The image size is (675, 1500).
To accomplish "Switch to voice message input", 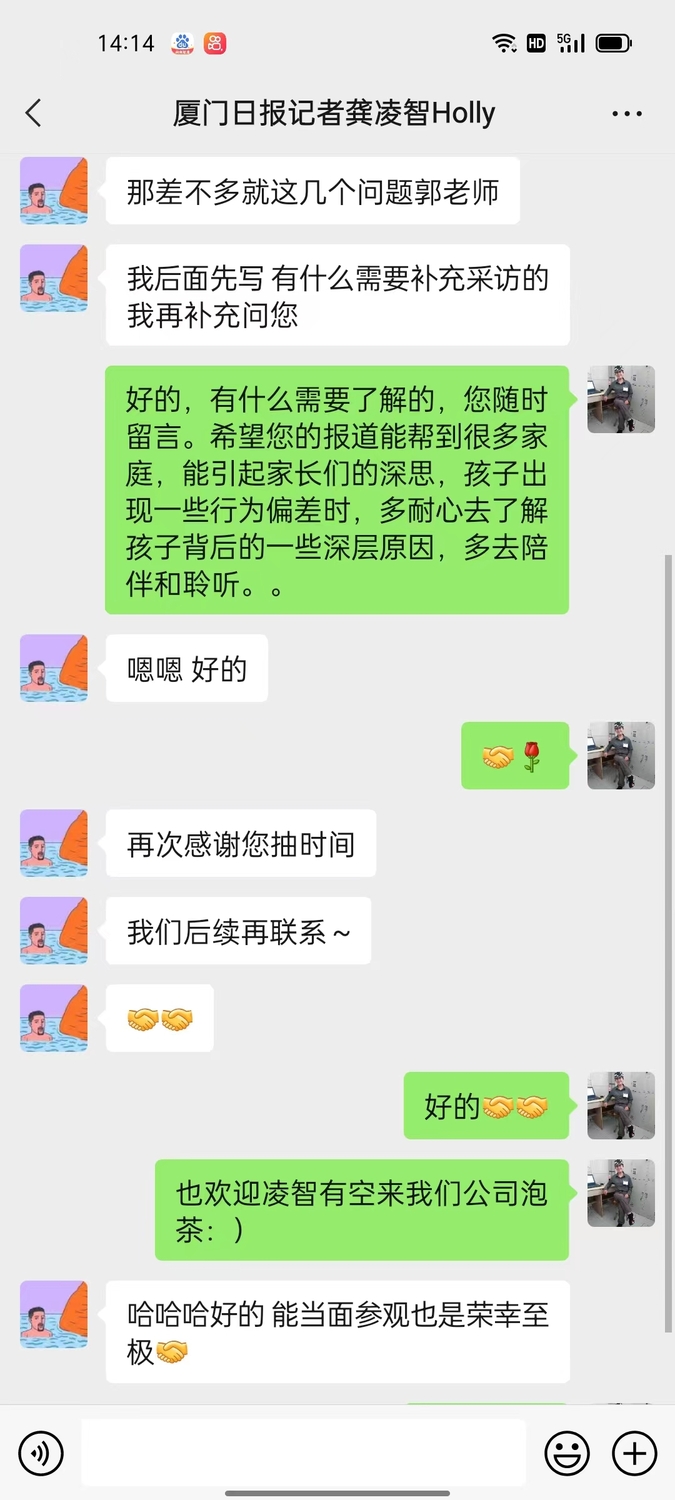I will pos(41,1452).
